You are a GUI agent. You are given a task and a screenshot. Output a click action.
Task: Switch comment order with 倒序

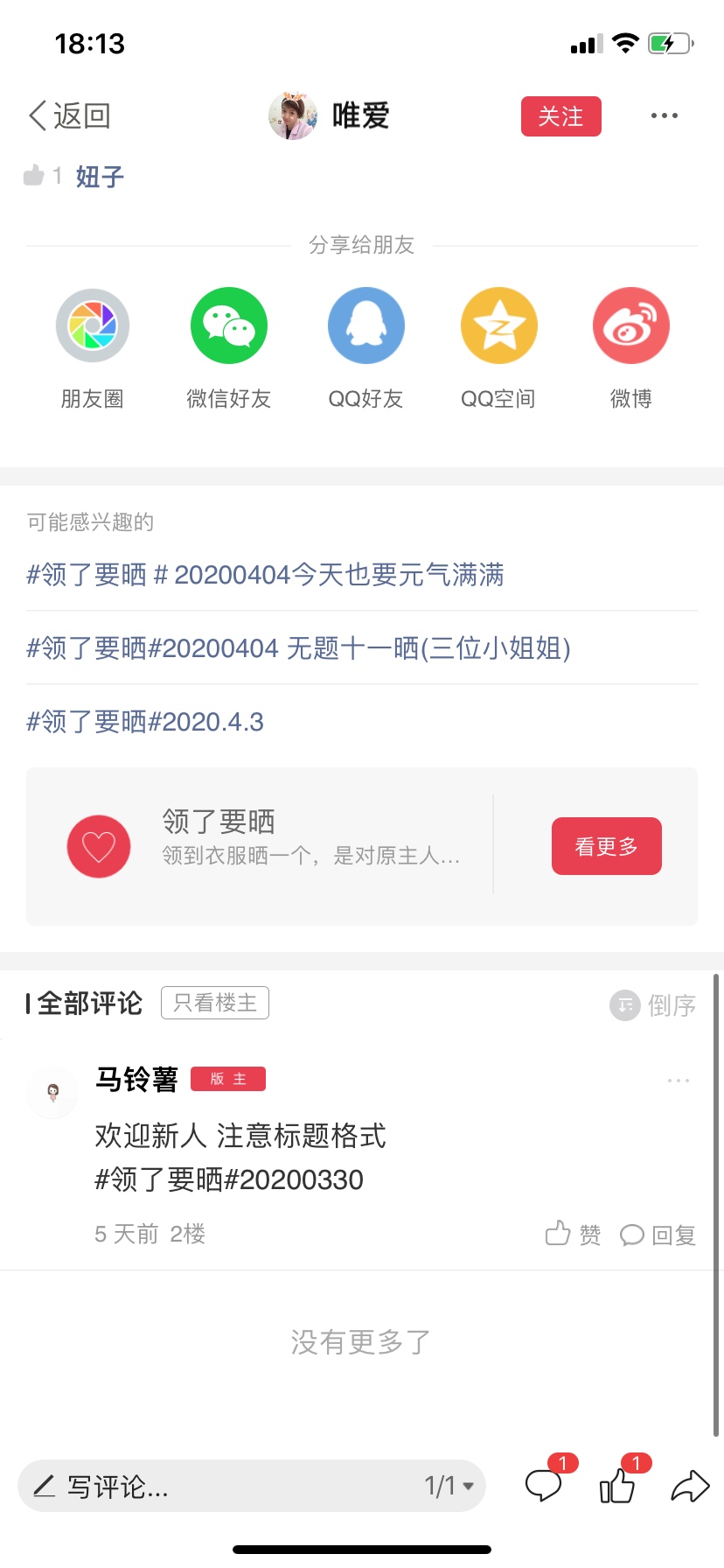[653, 1005]
